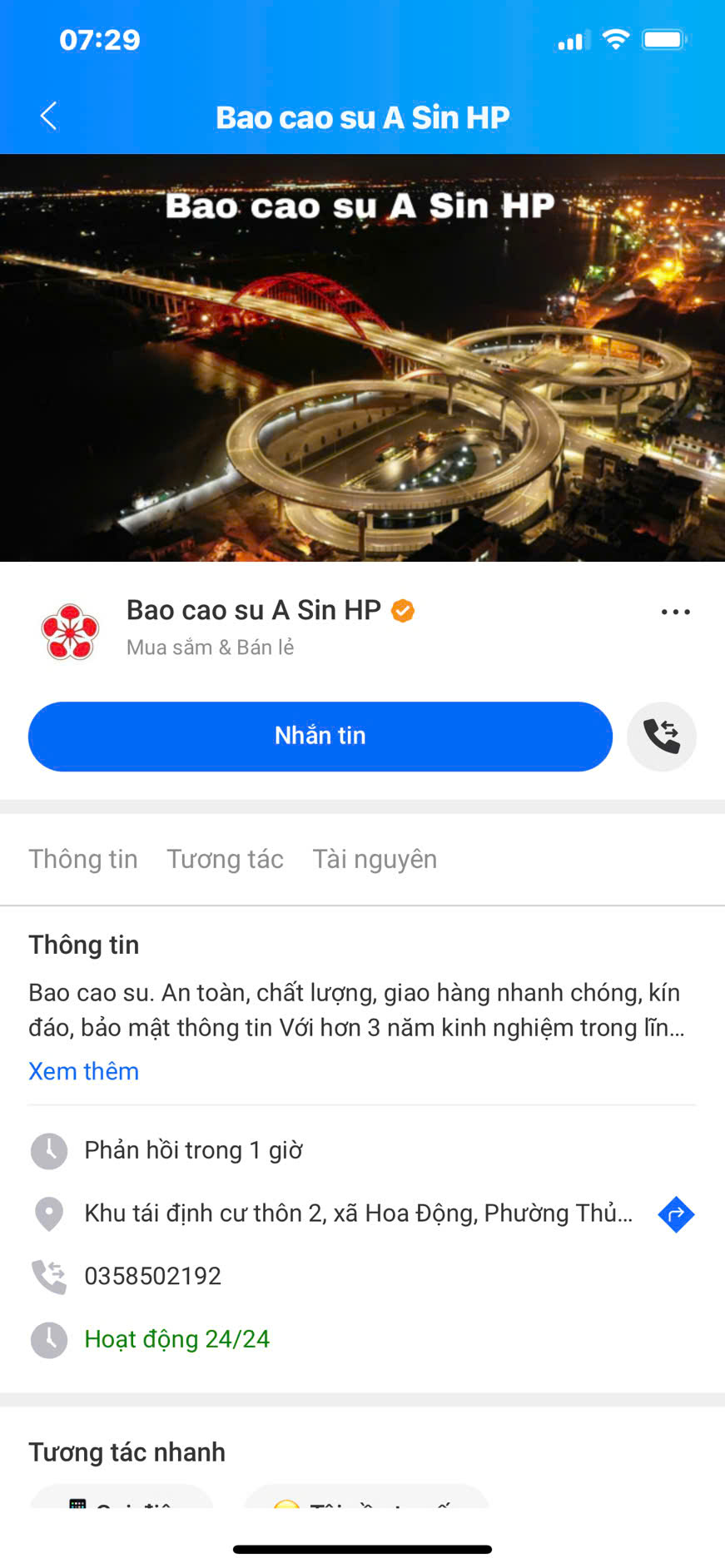The width and height of the screenshot is (725, 1568).
Task: Call the shop via phone icon button
Action: pyautogui.click(x=662, y=736)
